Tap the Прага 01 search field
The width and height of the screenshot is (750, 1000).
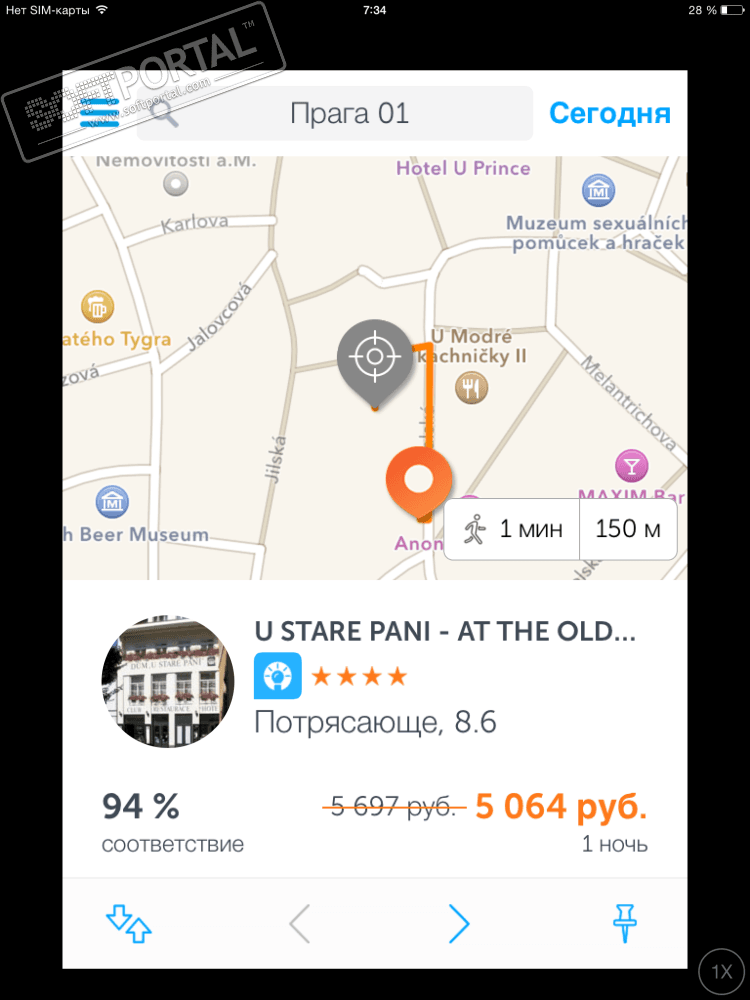[x=348, y=113]
